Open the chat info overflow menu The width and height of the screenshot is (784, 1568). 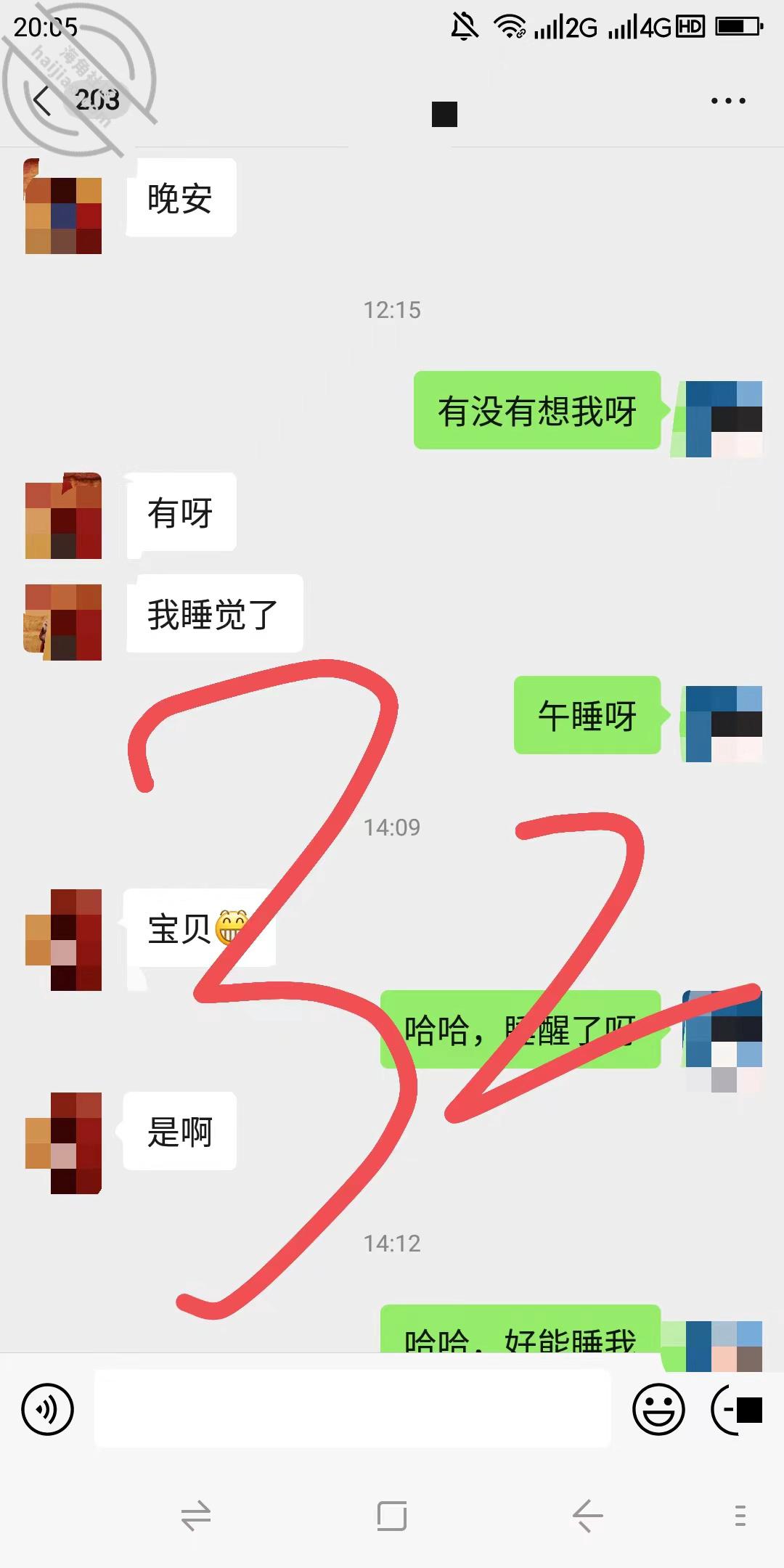pyautogui.click(x=728, y=101)
